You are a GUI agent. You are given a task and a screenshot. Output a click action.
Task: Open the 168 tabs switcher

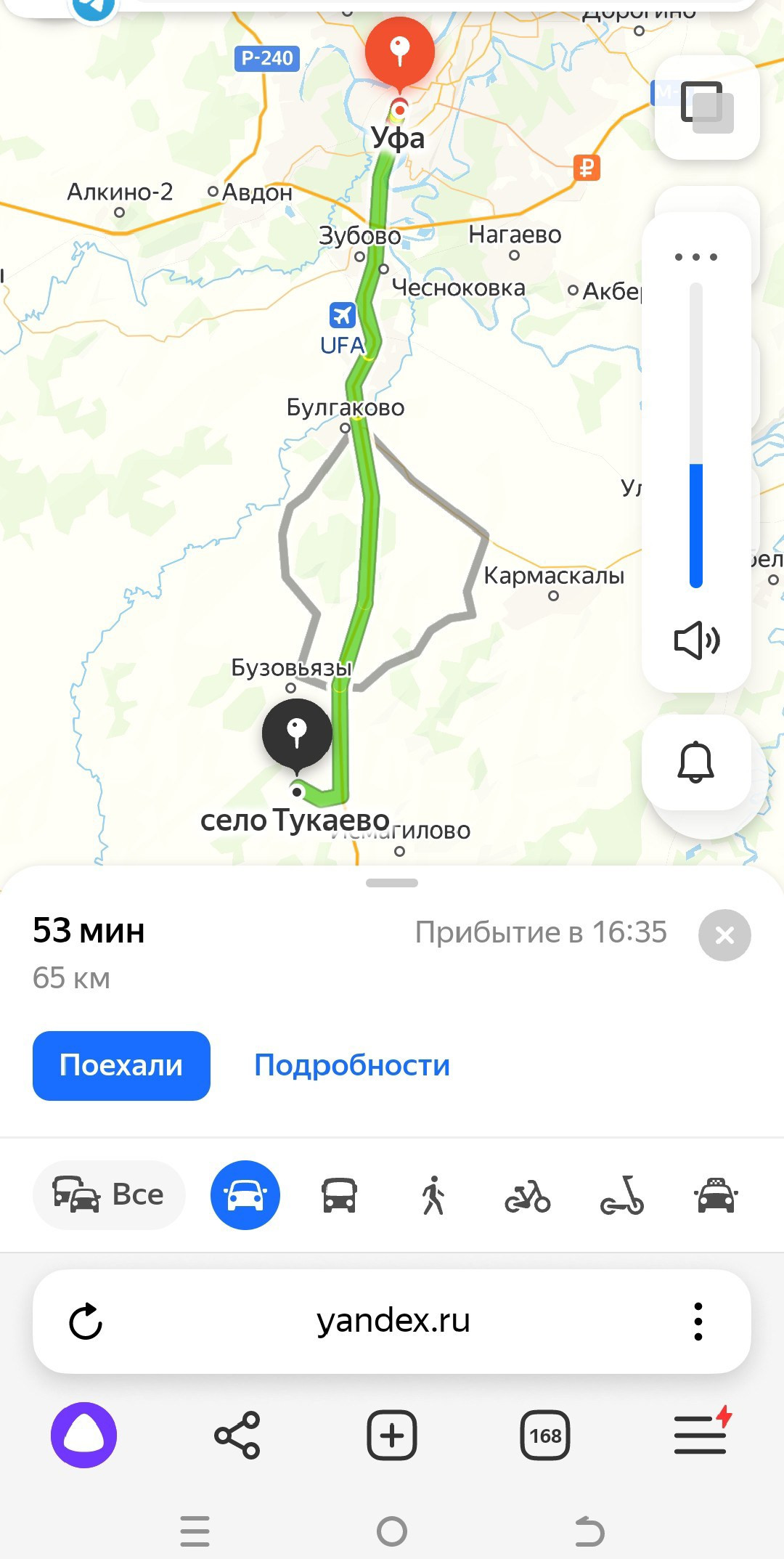(545, 1435)
